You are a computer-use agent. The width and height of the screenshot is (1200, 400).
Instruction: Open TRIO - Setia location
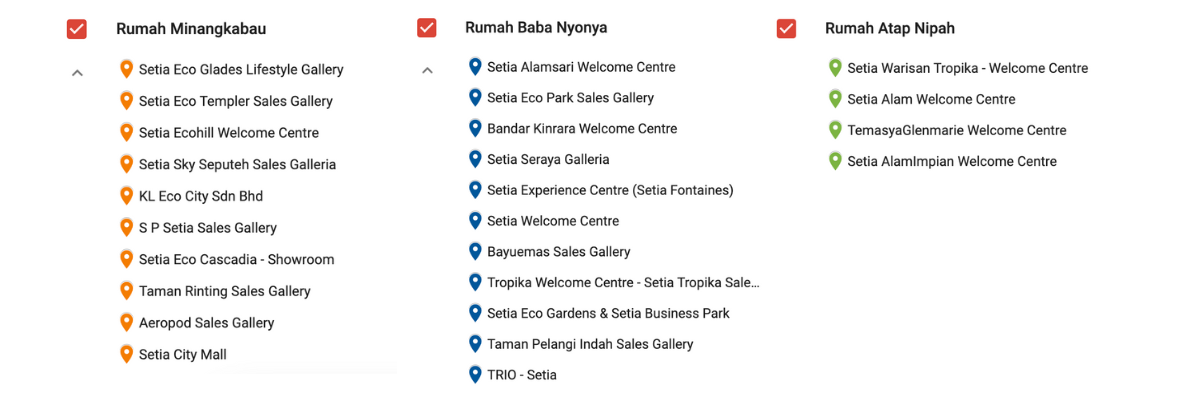coord(521,375)
